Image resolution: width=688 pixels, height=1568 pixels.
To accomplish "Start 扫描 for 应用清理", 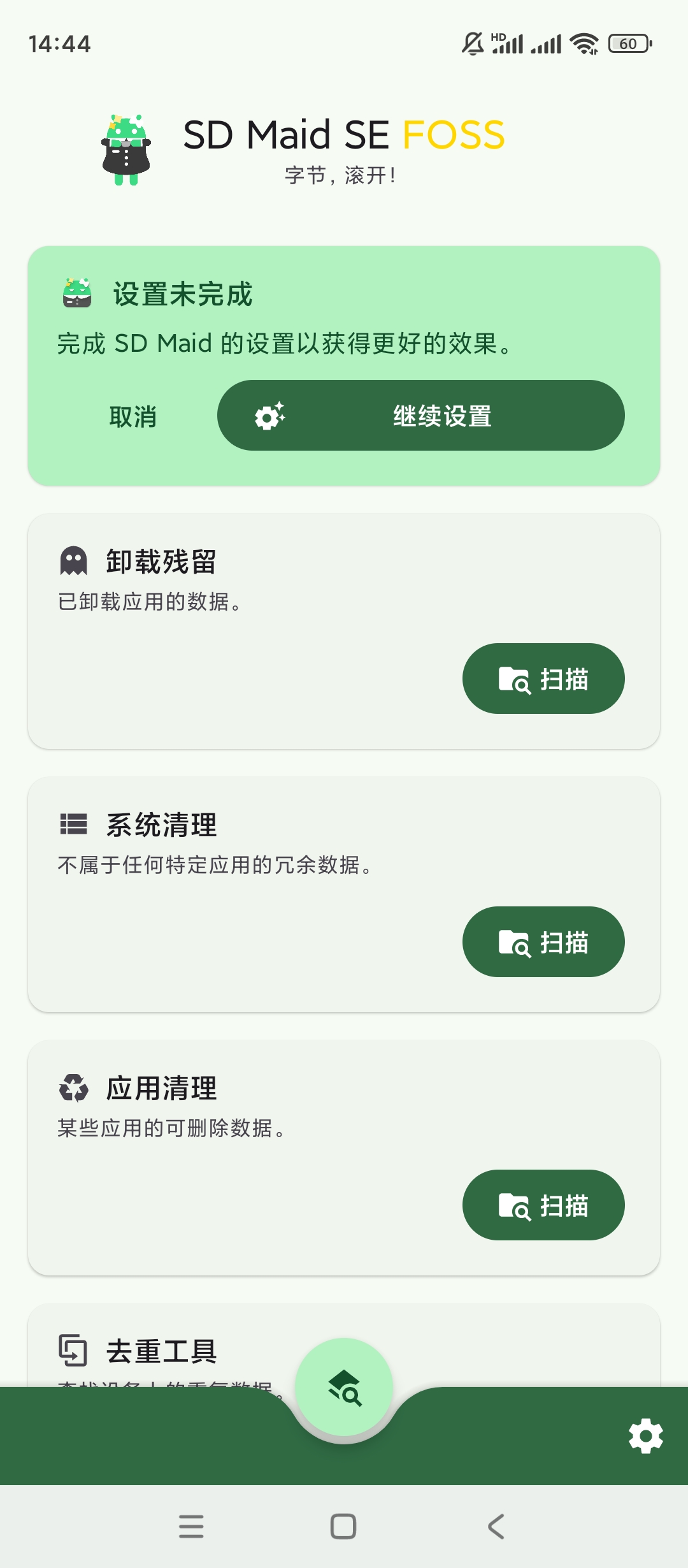I will coord(543,1205).
